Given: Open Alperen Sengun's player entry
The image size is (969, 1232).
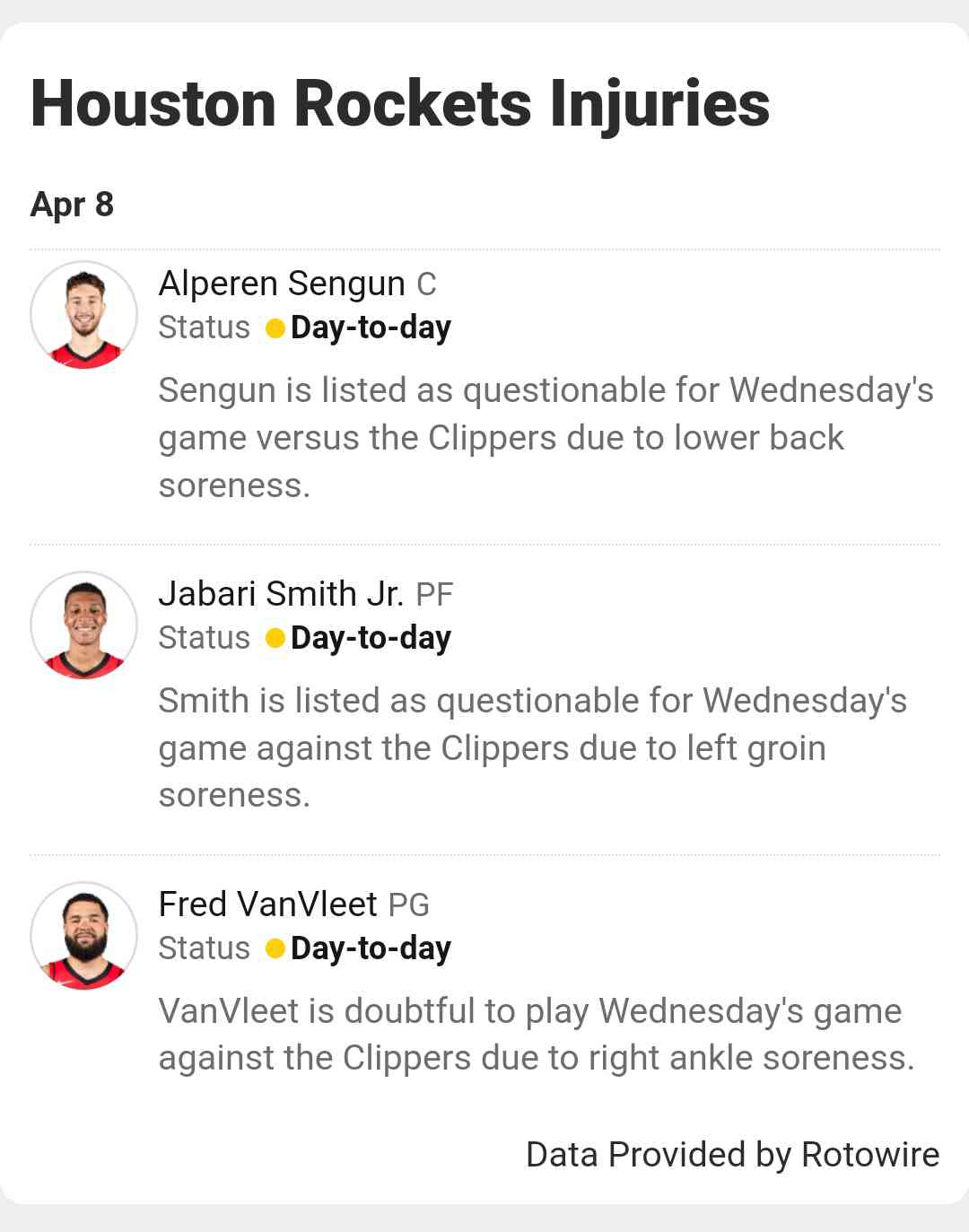Looking at the screenshot, I should pyautogui.click(x=282, y=284).
